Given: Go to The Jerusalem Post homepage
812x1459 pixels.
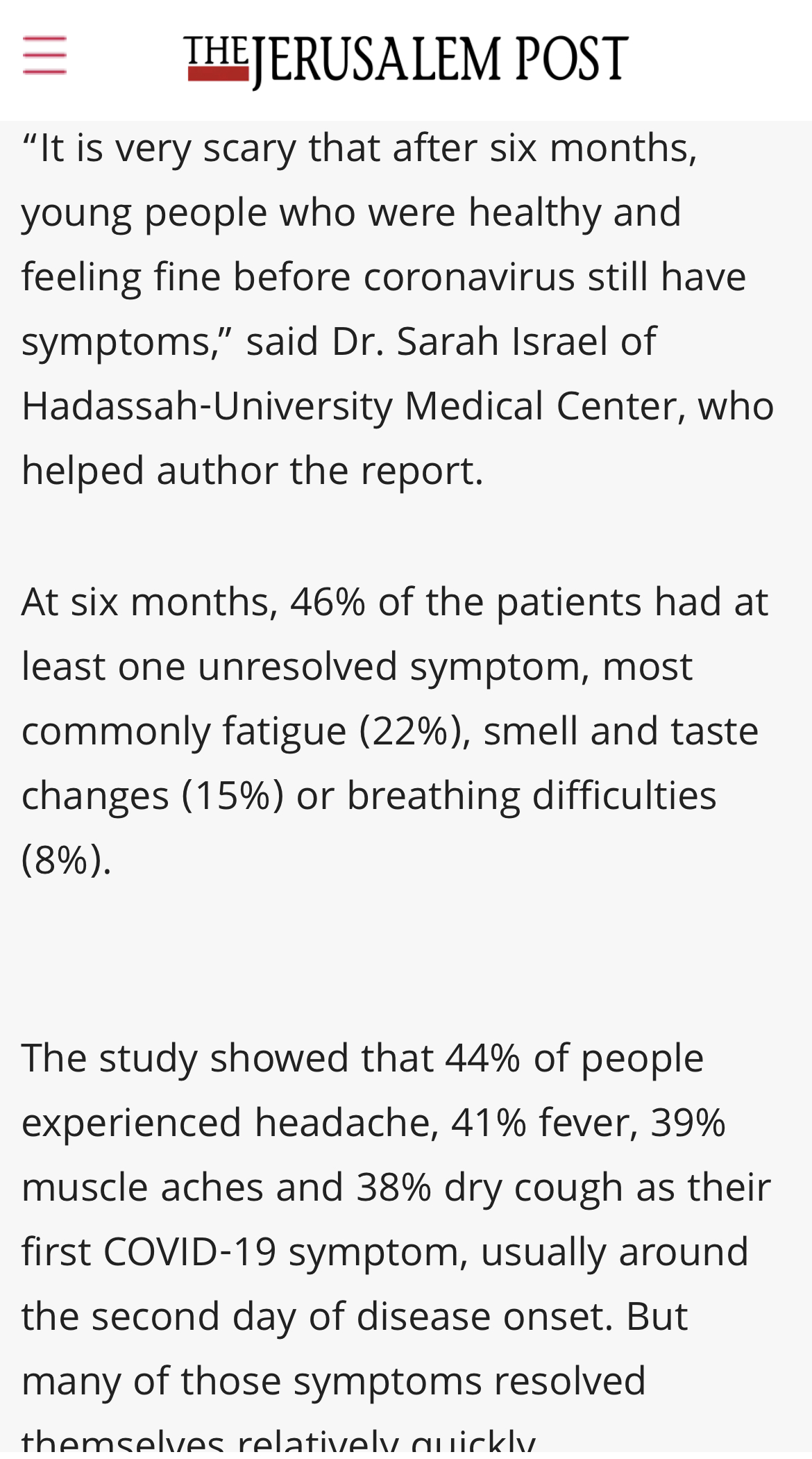Looking at the screenshot, I should pyautogui.click(x=407, y=61).
